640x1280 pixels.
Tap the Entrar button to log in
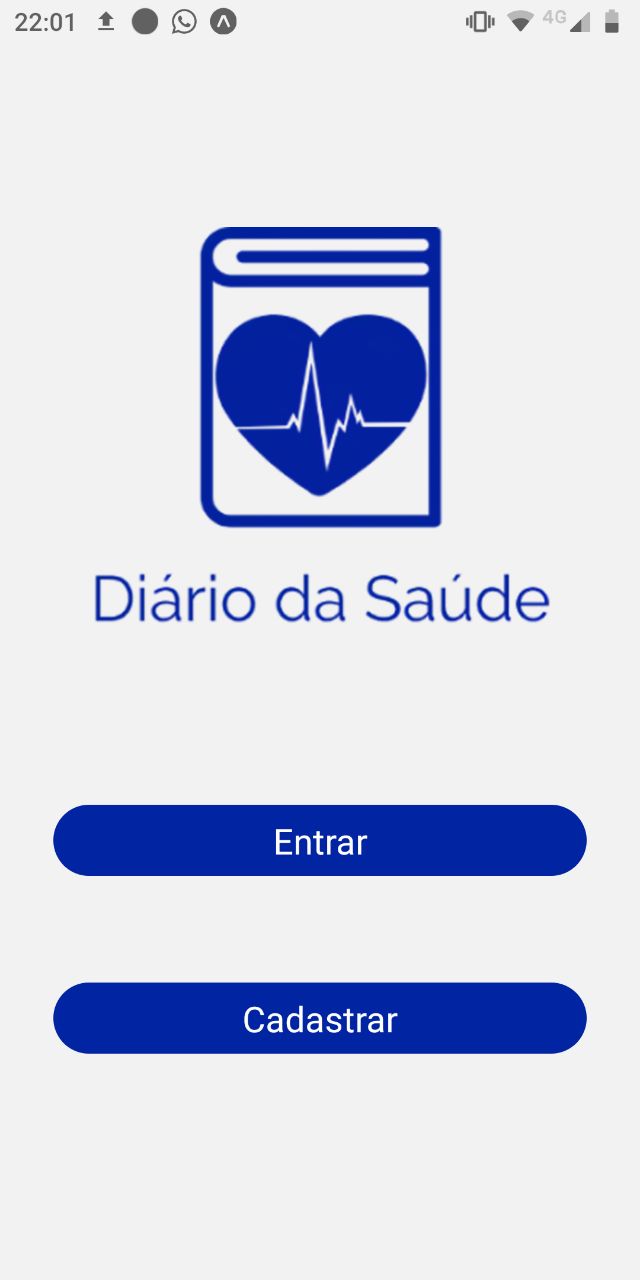(320, 841)
